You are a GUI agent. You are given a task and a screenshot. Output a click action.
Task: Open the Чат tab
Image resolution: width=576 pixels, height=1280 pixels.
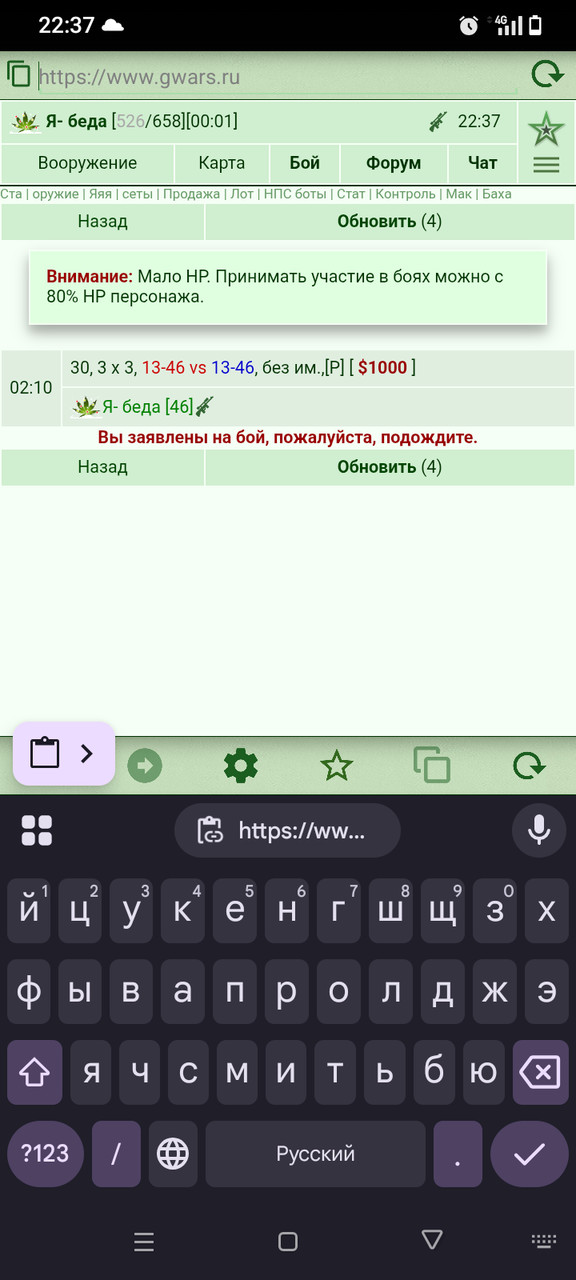click(483, 163)
